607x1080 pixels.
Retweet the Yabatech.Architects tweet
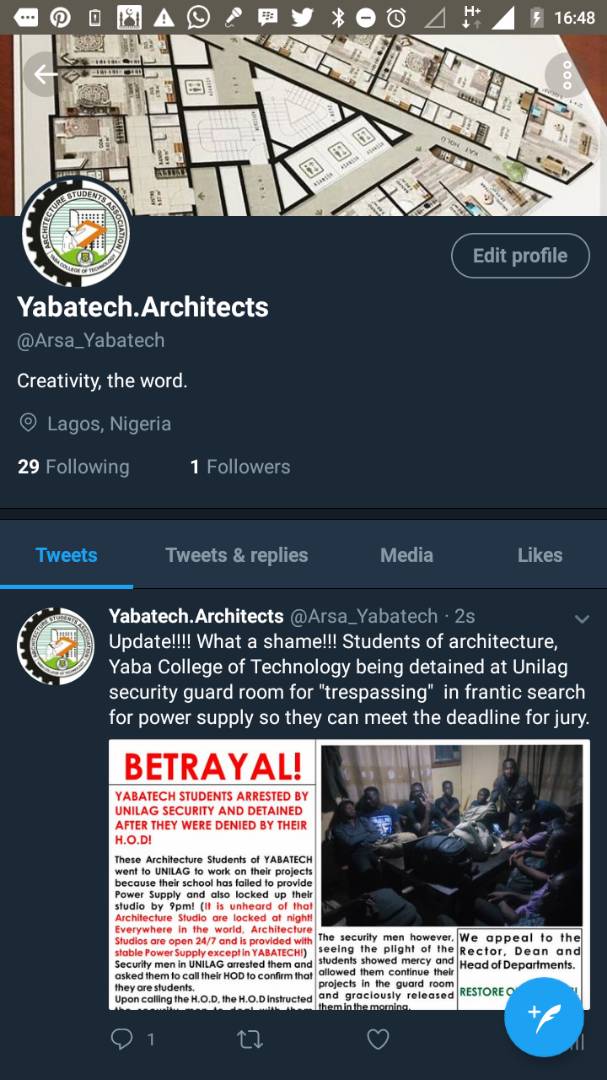pos(249,1040)
